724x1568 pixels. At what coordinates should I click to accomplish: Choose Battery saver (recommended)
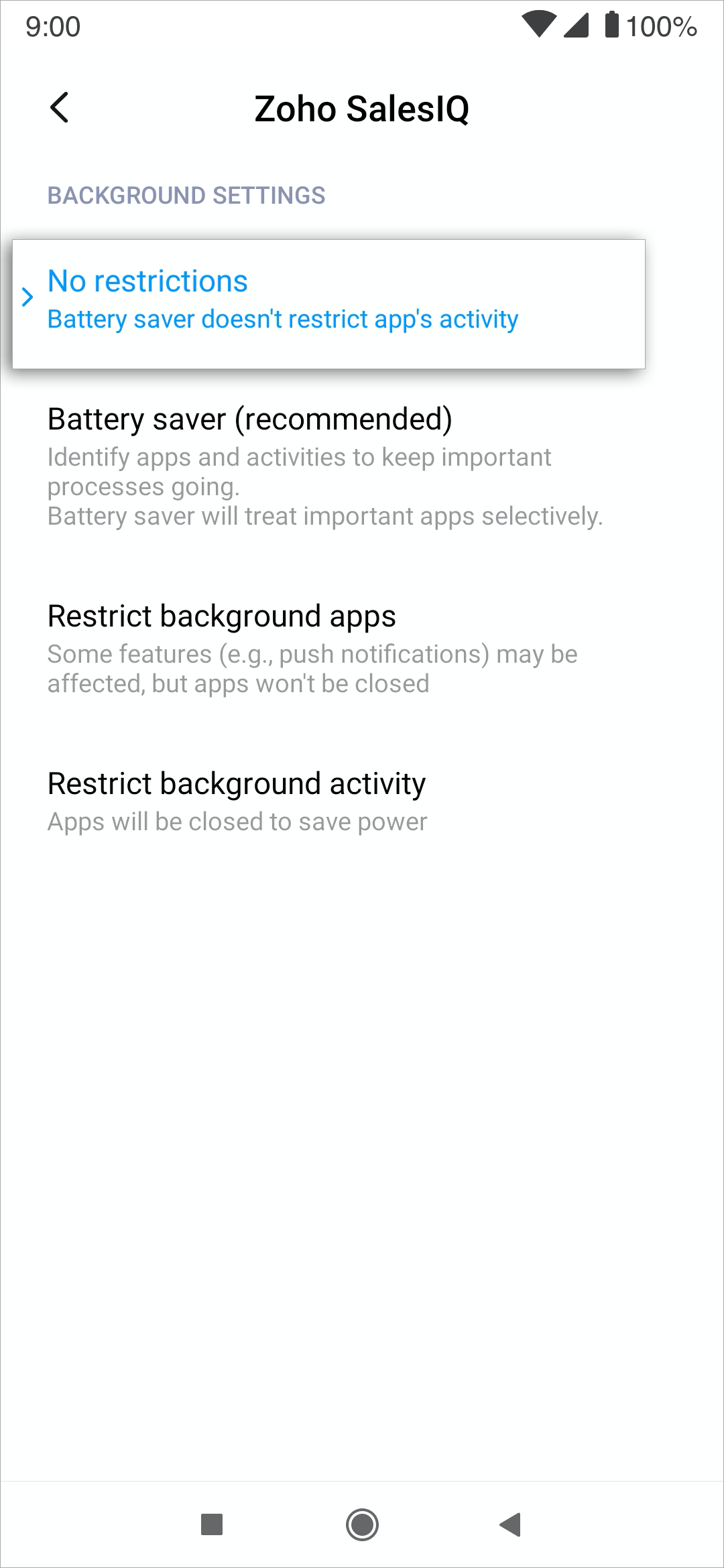click(362, 466)
